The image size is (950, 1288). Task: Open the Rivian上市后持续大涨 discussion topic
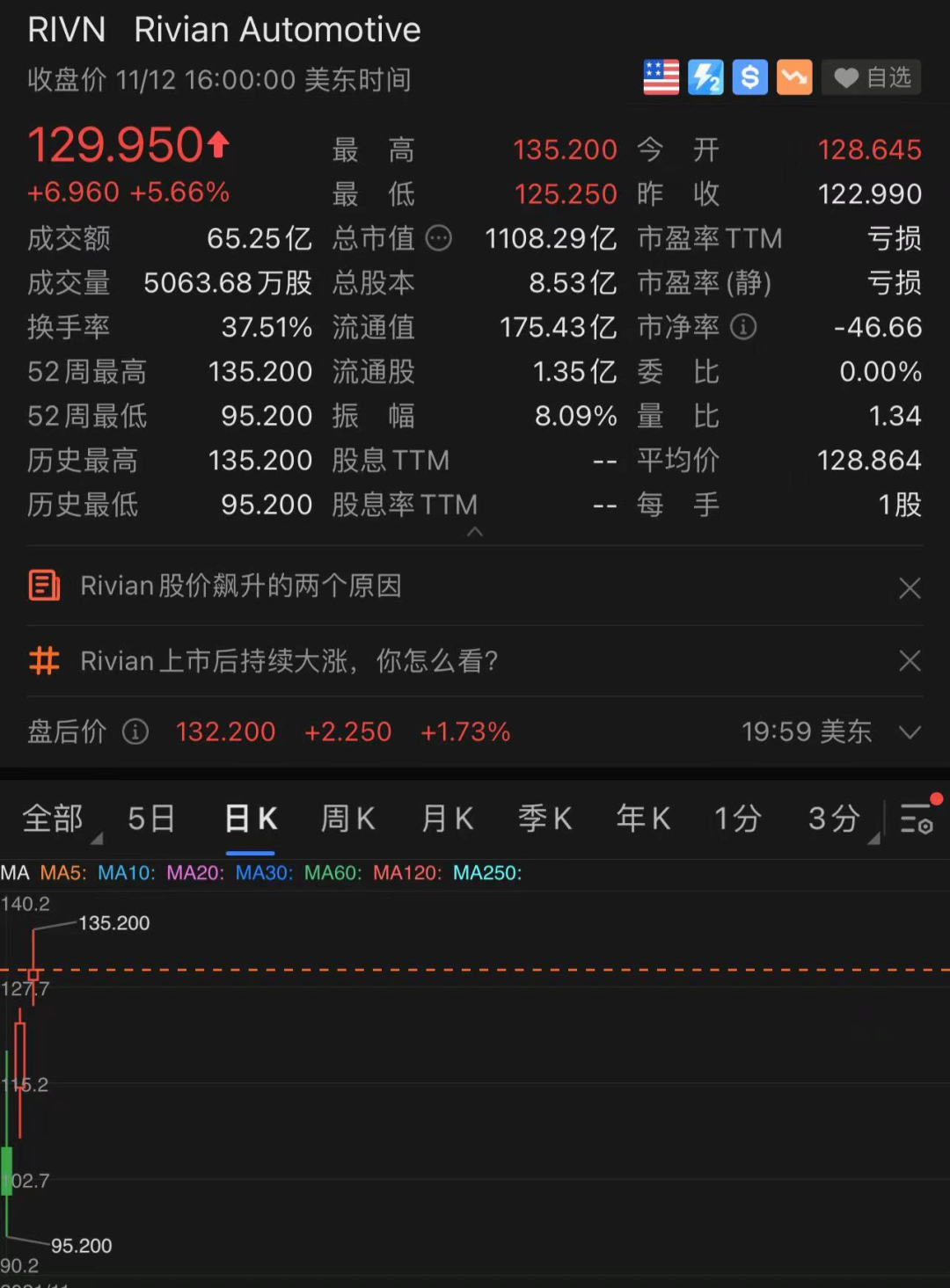(x=289, y=661)
